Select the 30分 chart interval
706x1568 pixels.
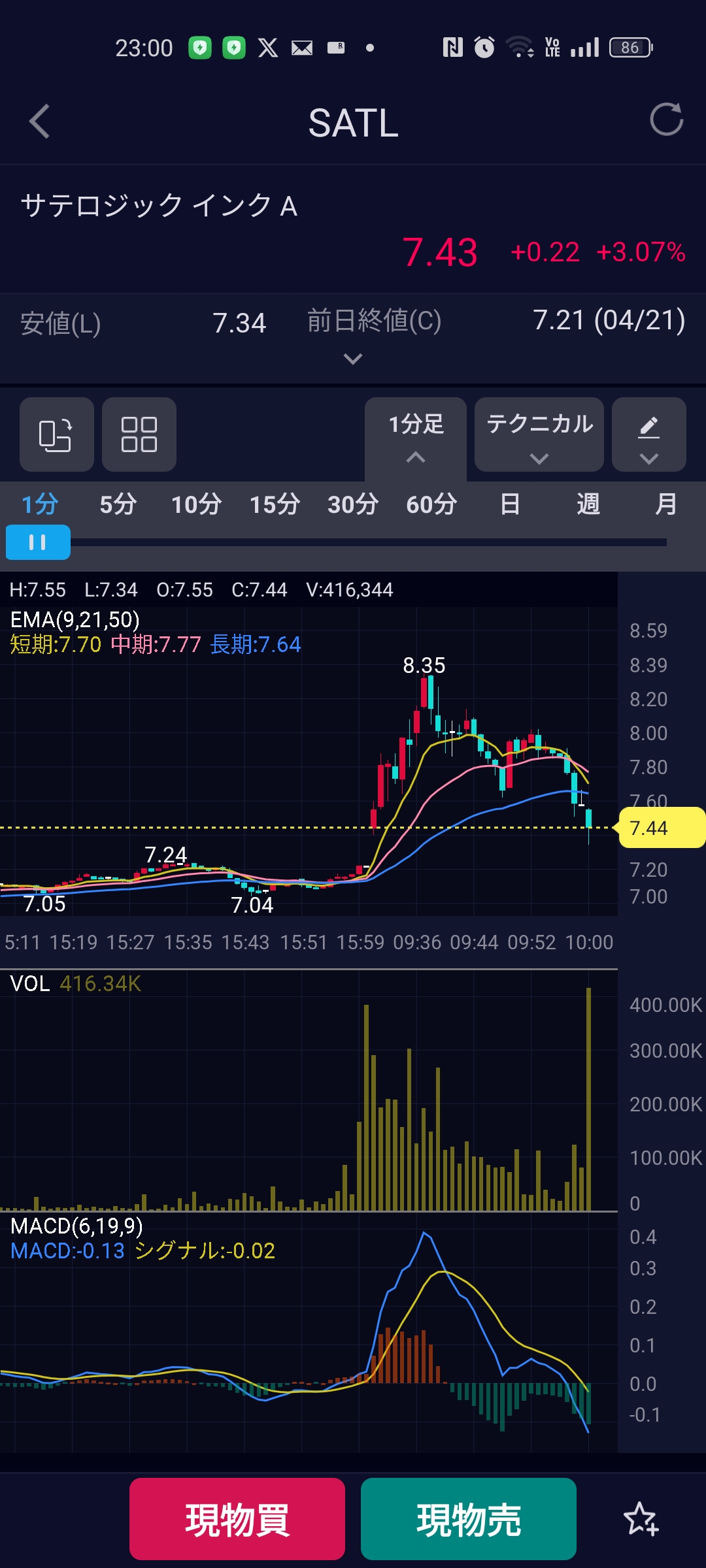(353, 504)
